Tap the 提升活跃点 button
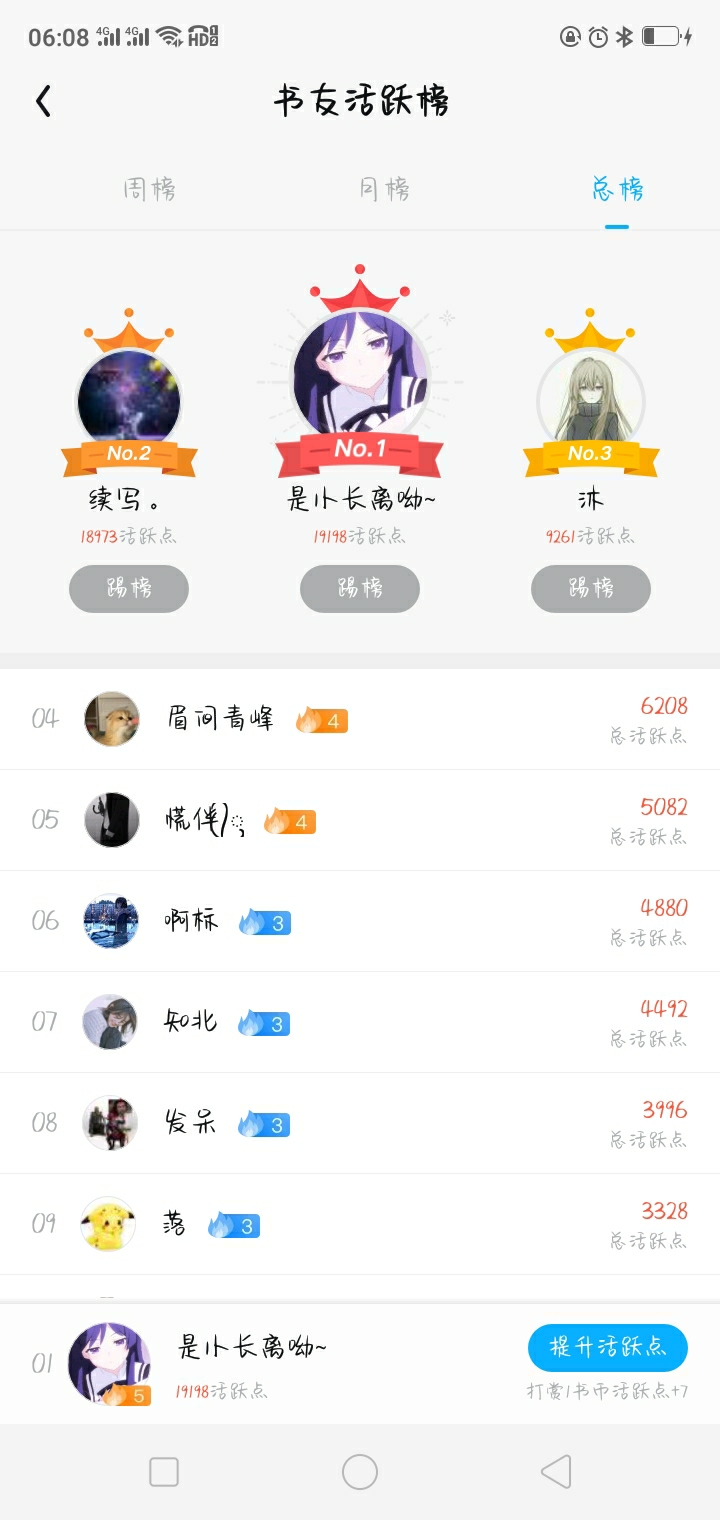Viewport: 720px width, 1520px height. (x=607, y=1347)
